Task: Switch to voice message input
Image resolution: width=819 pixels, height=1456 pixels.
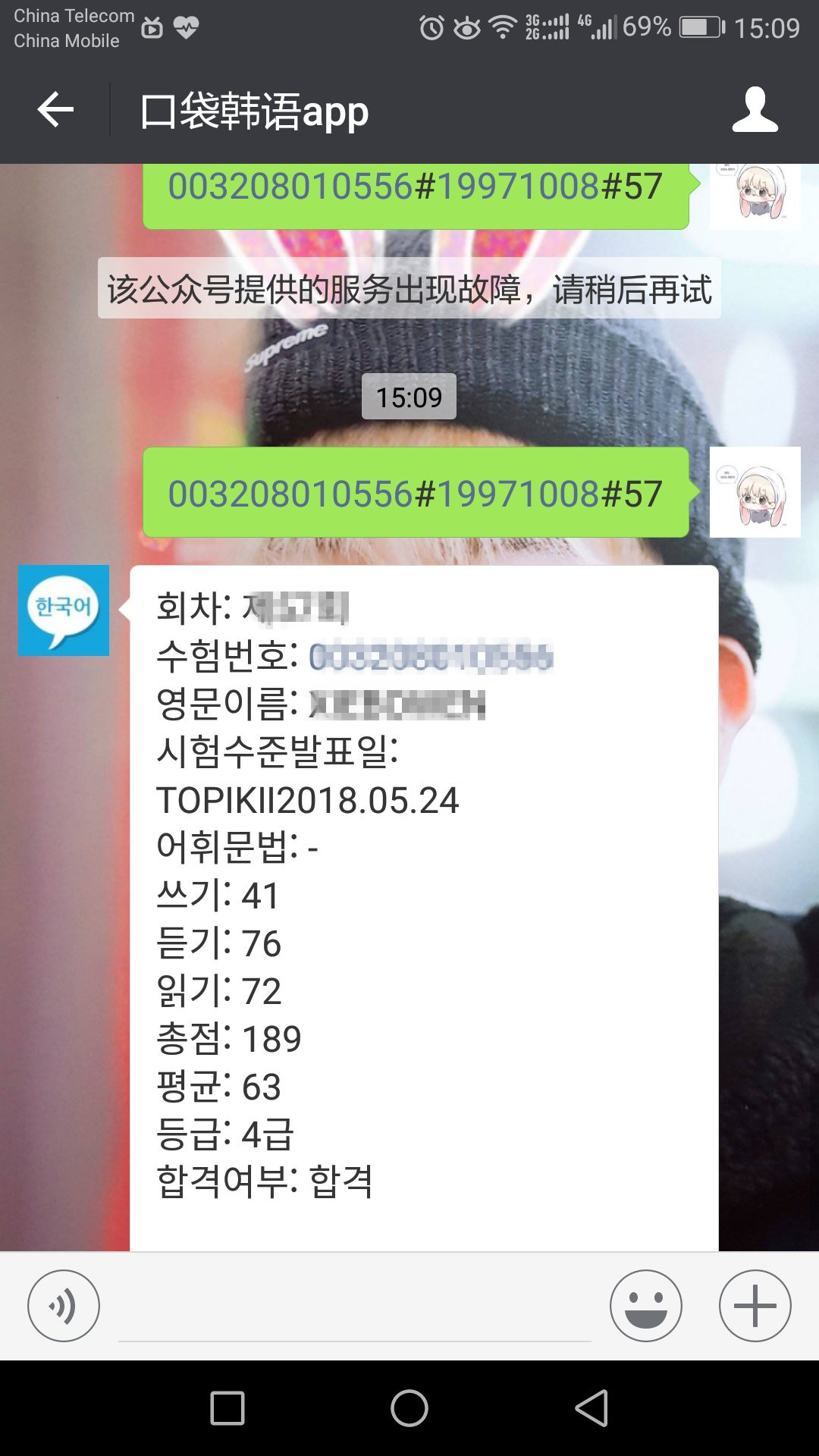Action: click(x=64, y=1306)
